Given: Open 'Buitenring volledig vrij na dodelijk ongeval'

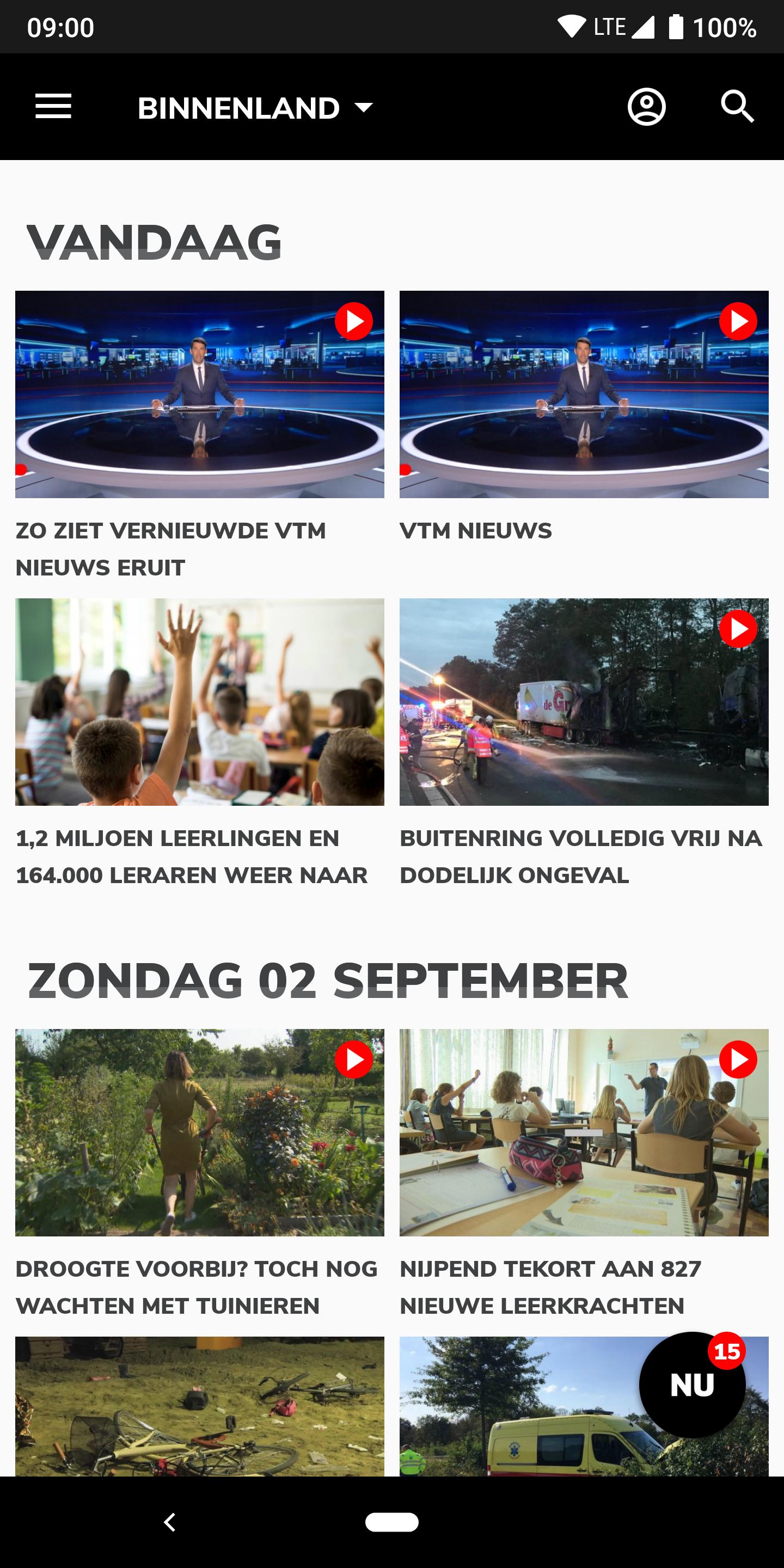Looking at the screenshot, I should point(584,702).
